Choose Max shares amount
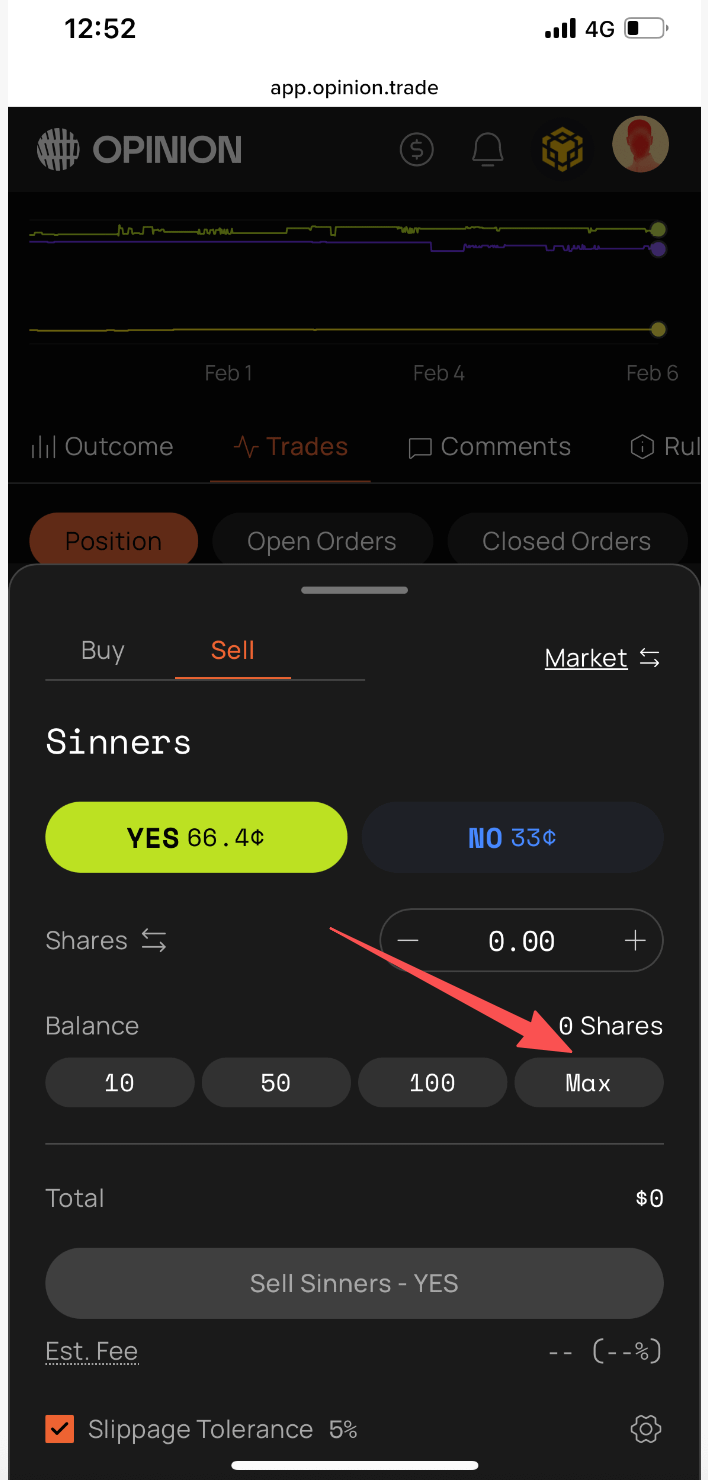Screen dimensions: 708x1480 588,1083
